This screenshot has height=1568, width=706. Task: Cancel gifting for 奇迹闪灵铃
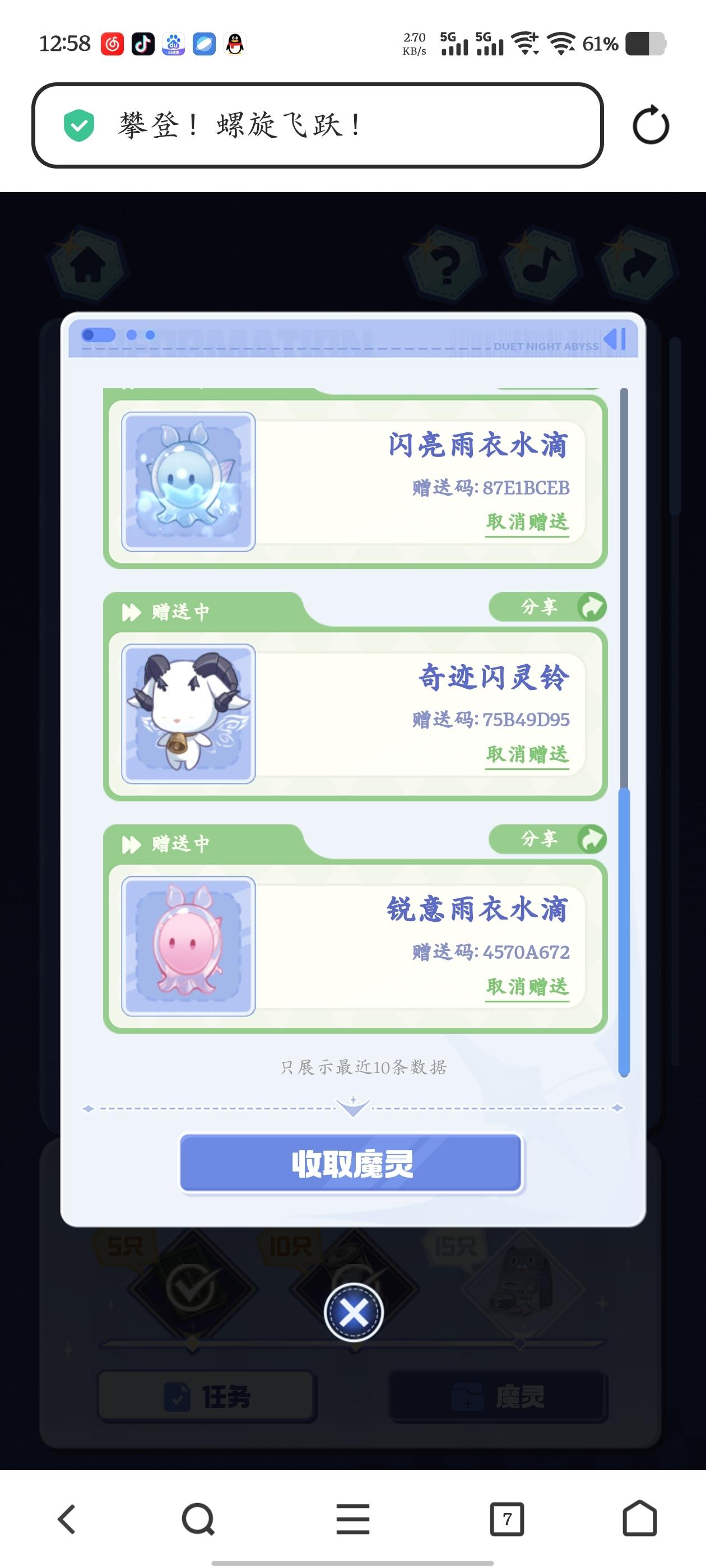pyautogui.click(x=527, y=754)
